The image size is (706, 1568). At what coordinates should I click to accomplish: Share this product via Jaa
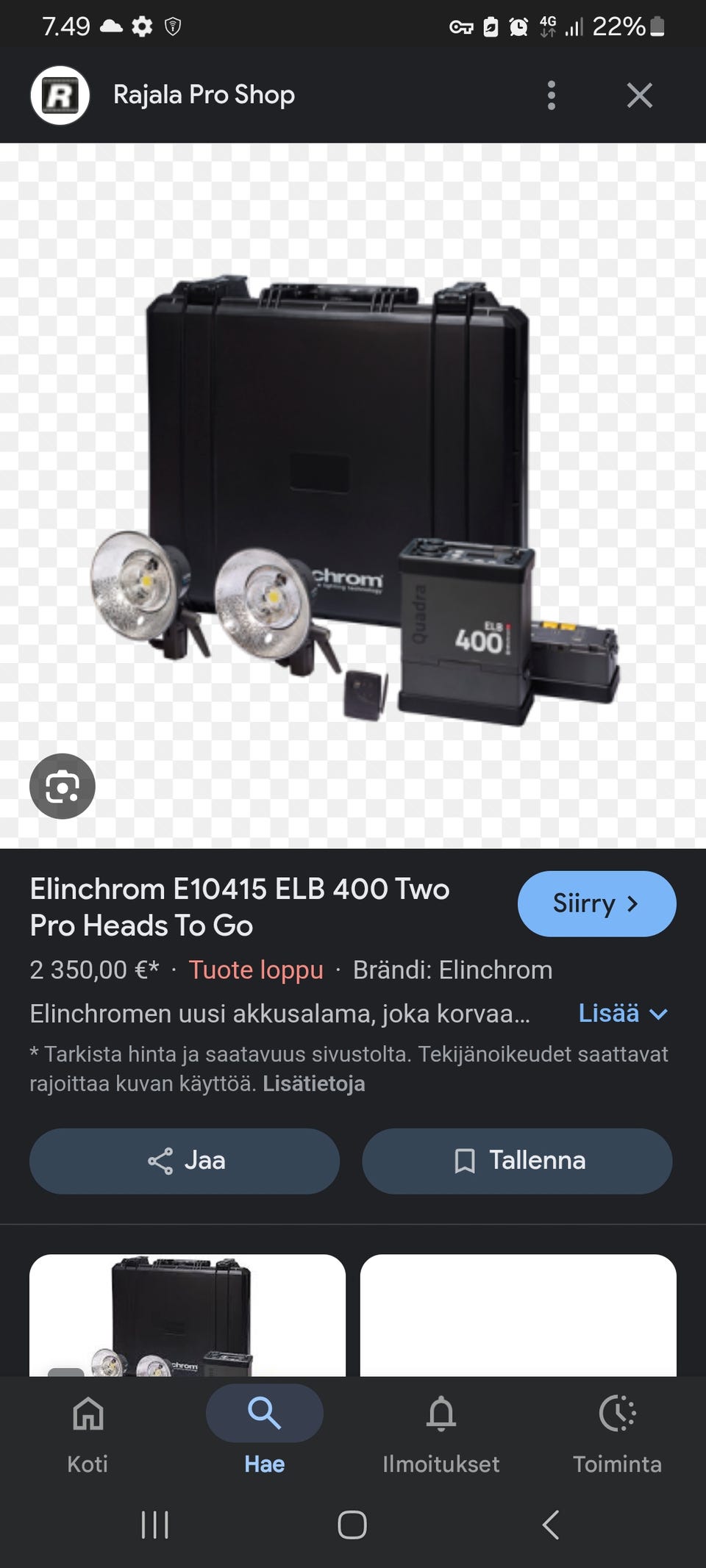[185, 1161]
